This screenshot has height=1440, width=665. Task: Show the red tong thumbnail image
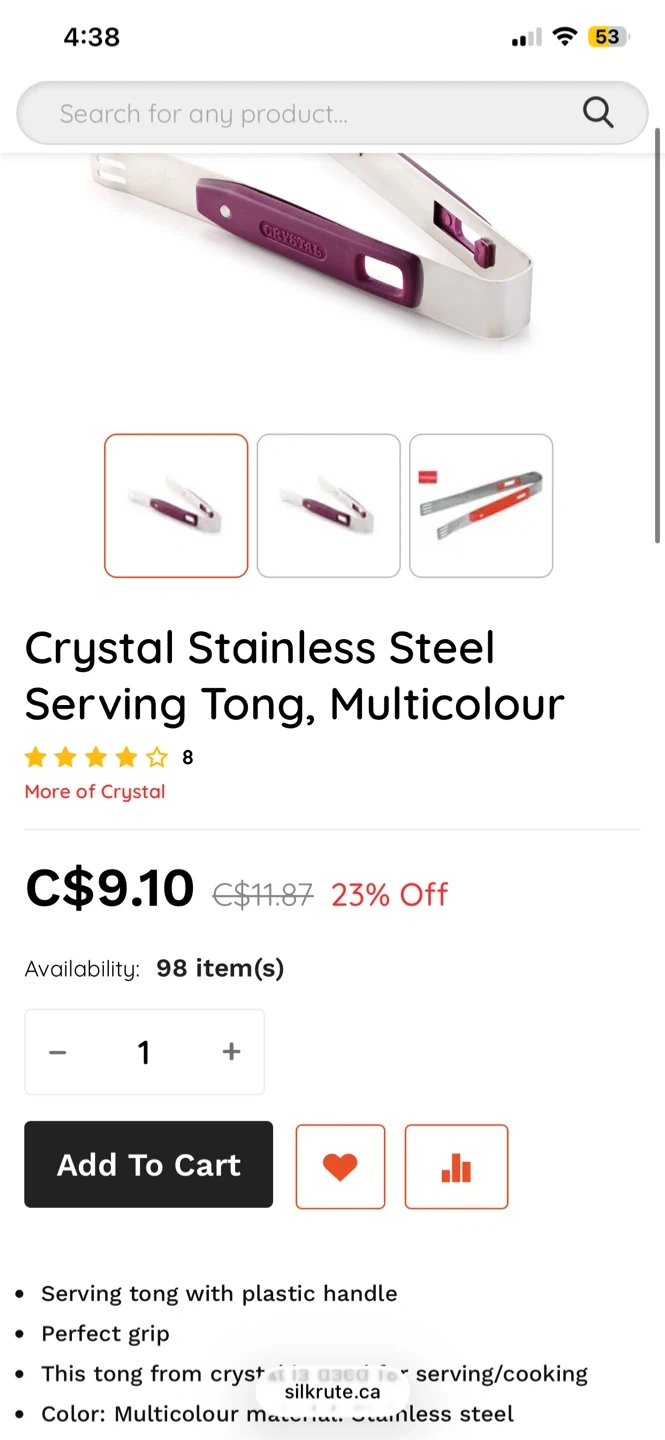[x=481, y=506]
